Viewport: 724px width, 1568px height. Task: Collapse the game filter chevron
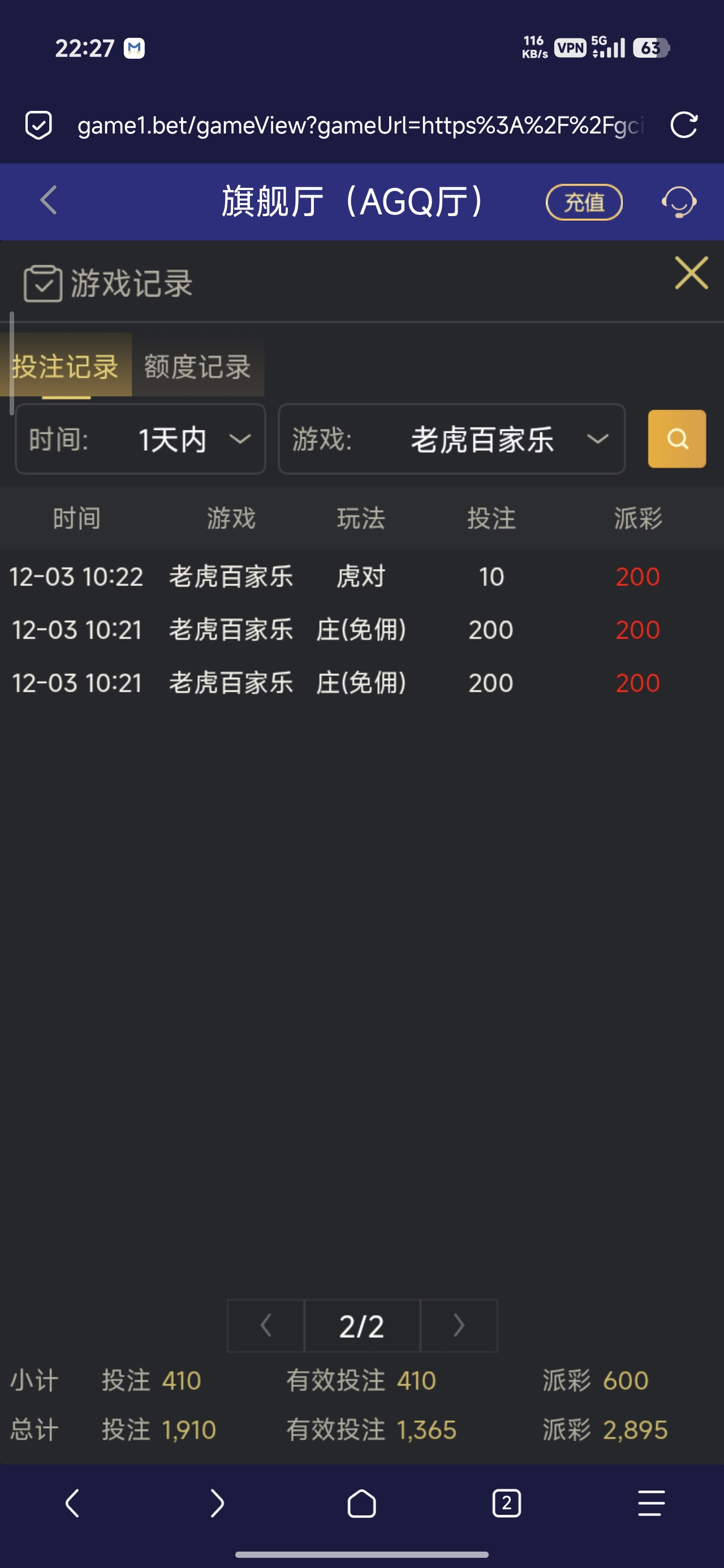(x=597, y=440)
